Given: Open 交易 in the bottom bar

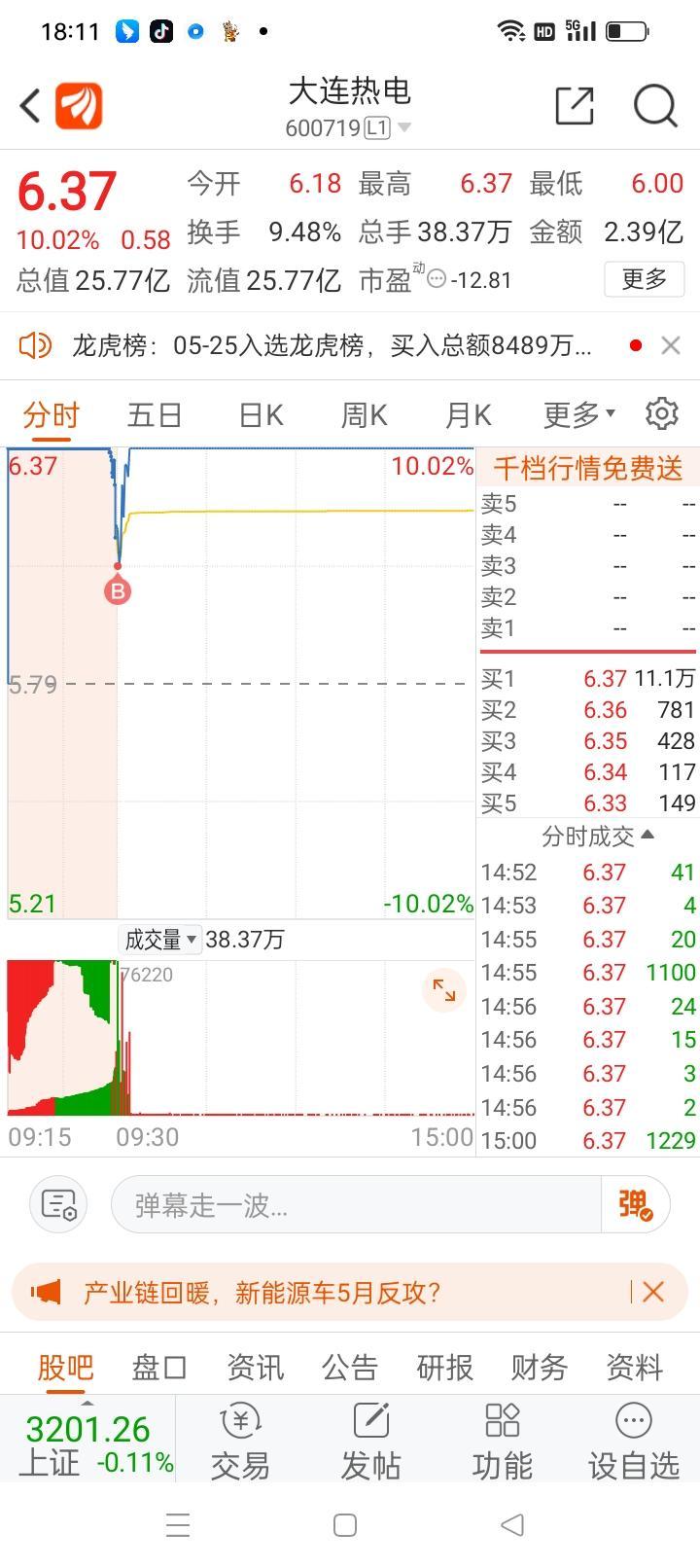Looking at the screenshot, I should tap(240, 1442).
